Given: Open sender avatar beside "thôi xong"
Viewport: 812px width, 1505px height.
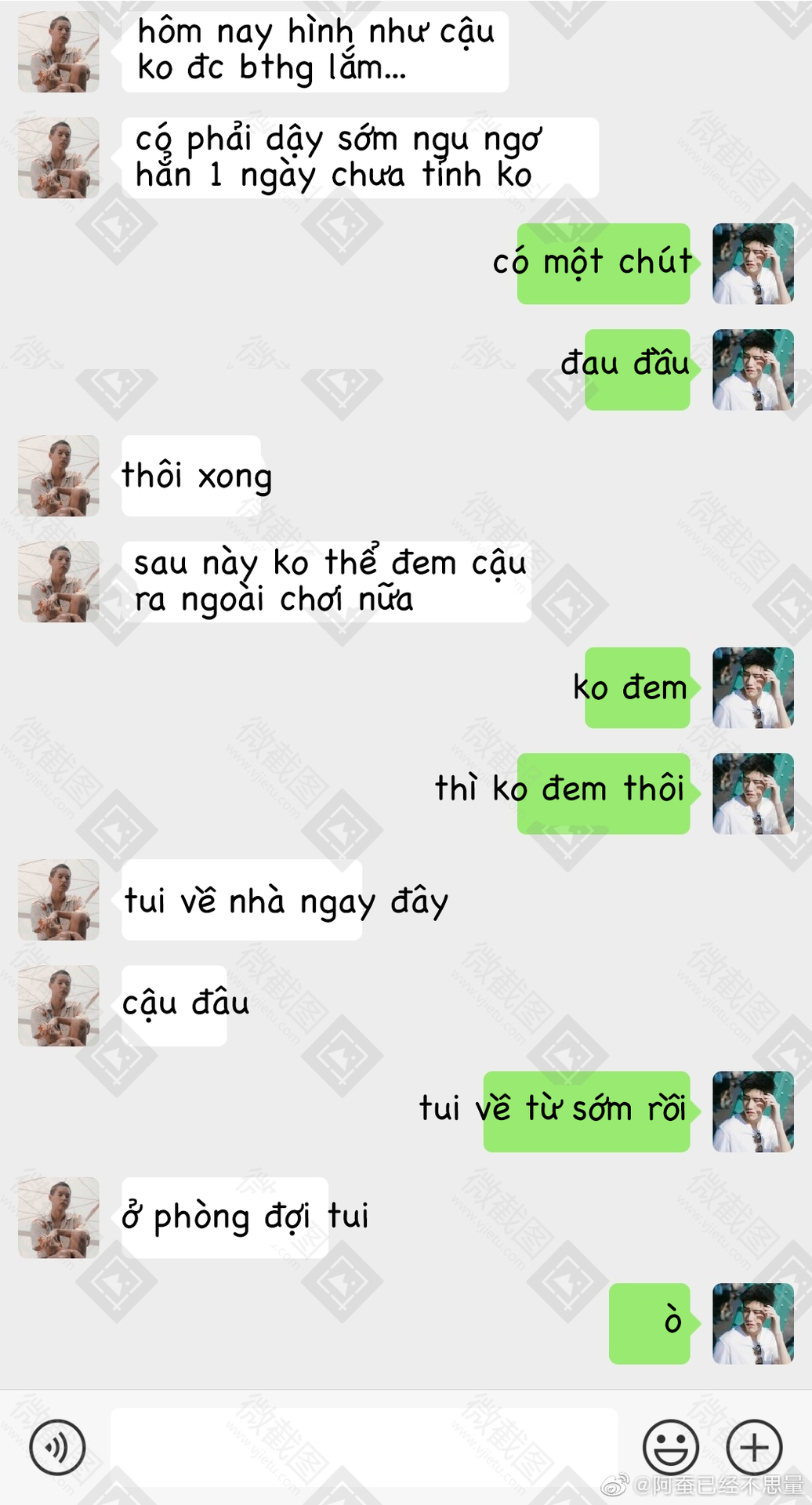Looking at the screenshot, I should (59, 476).
